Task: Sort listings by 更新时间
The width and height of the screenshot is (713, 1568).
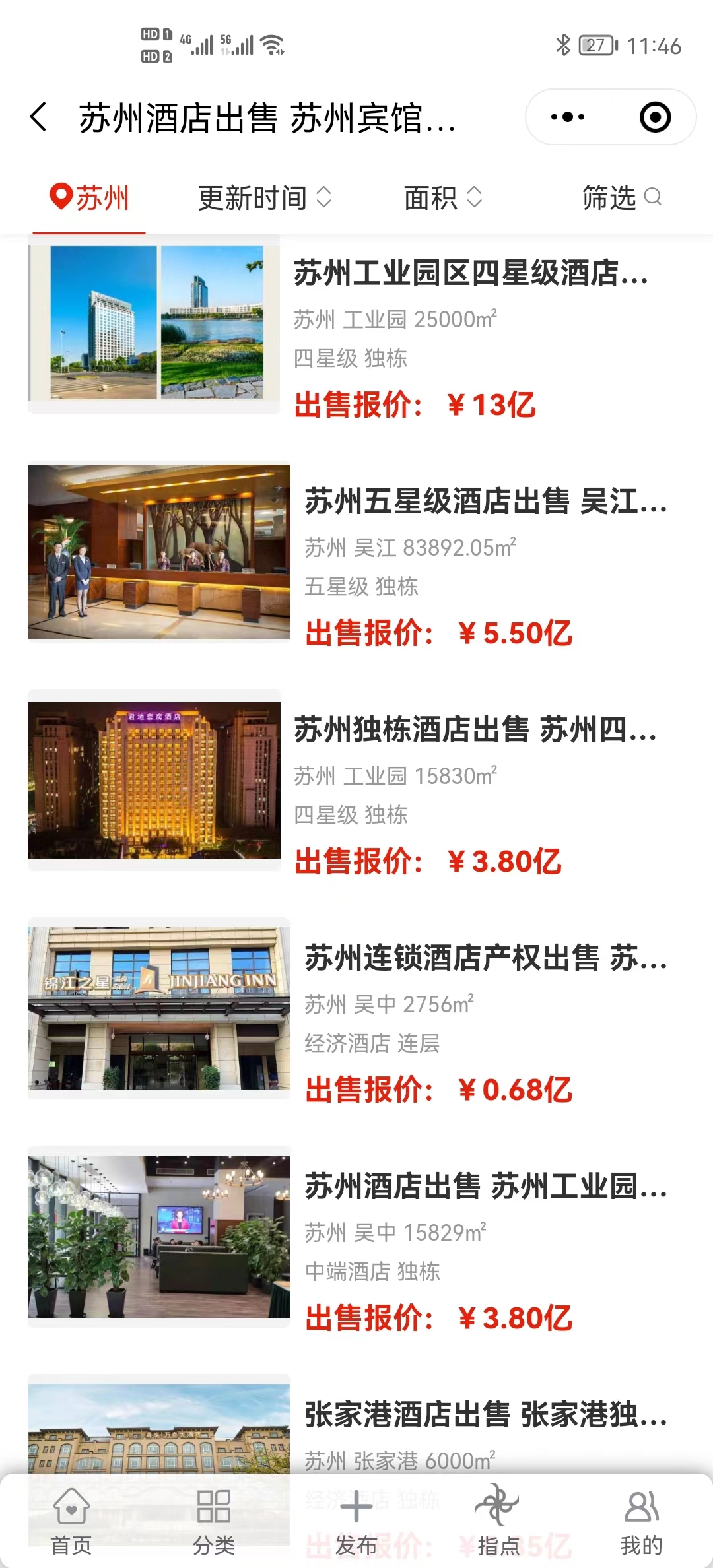Action: [x=264, y=197]
